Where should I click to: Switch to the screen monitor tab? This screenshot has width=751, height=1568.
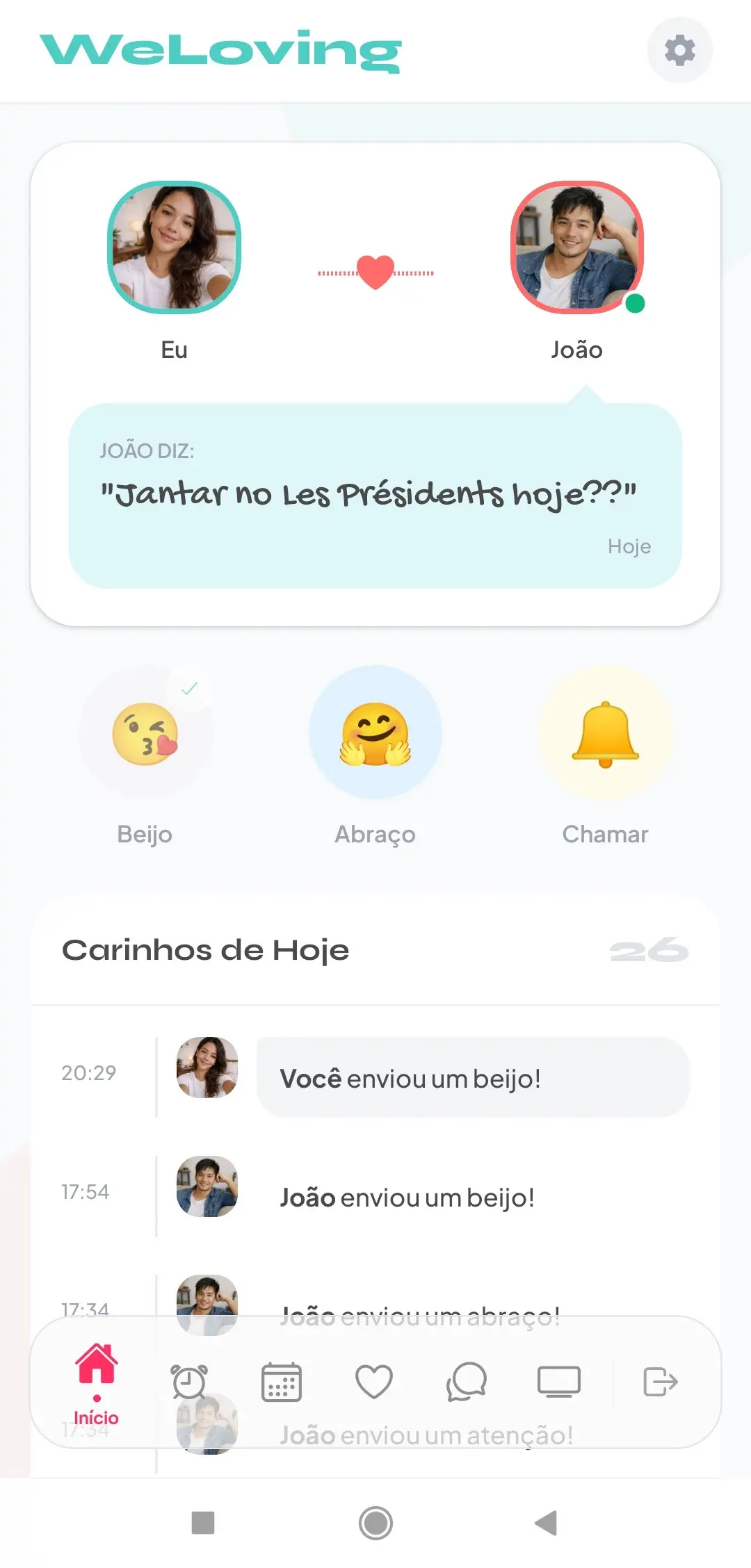[x=559, y=1382]
